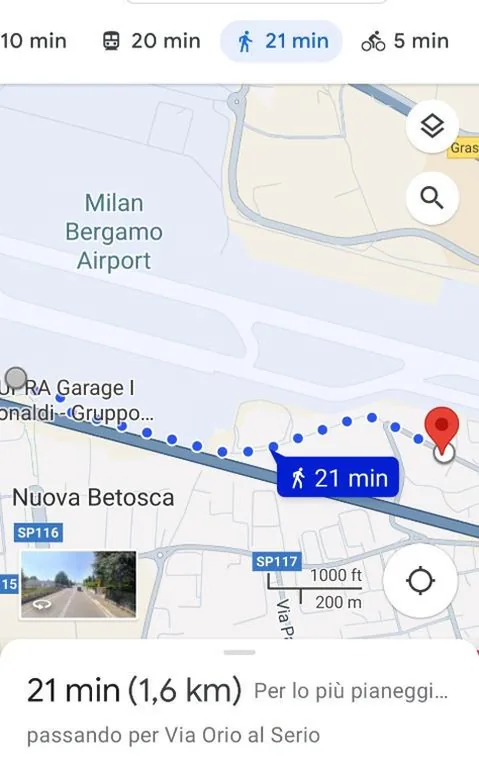Switch to cycling 5 min mode
Viewport: 479px width, 768px height.
point(406,41)
